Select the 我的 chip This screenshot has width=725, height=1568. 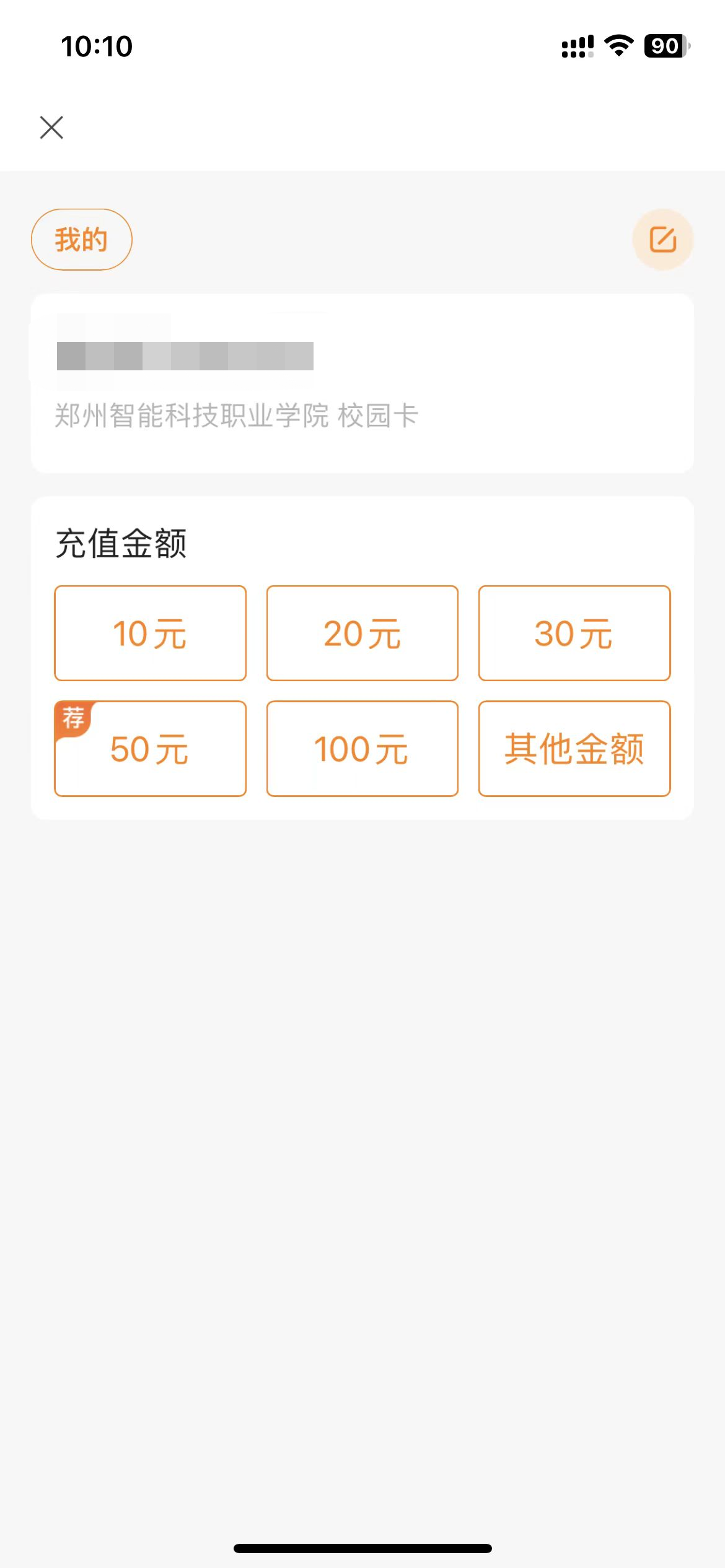(82, 240)
